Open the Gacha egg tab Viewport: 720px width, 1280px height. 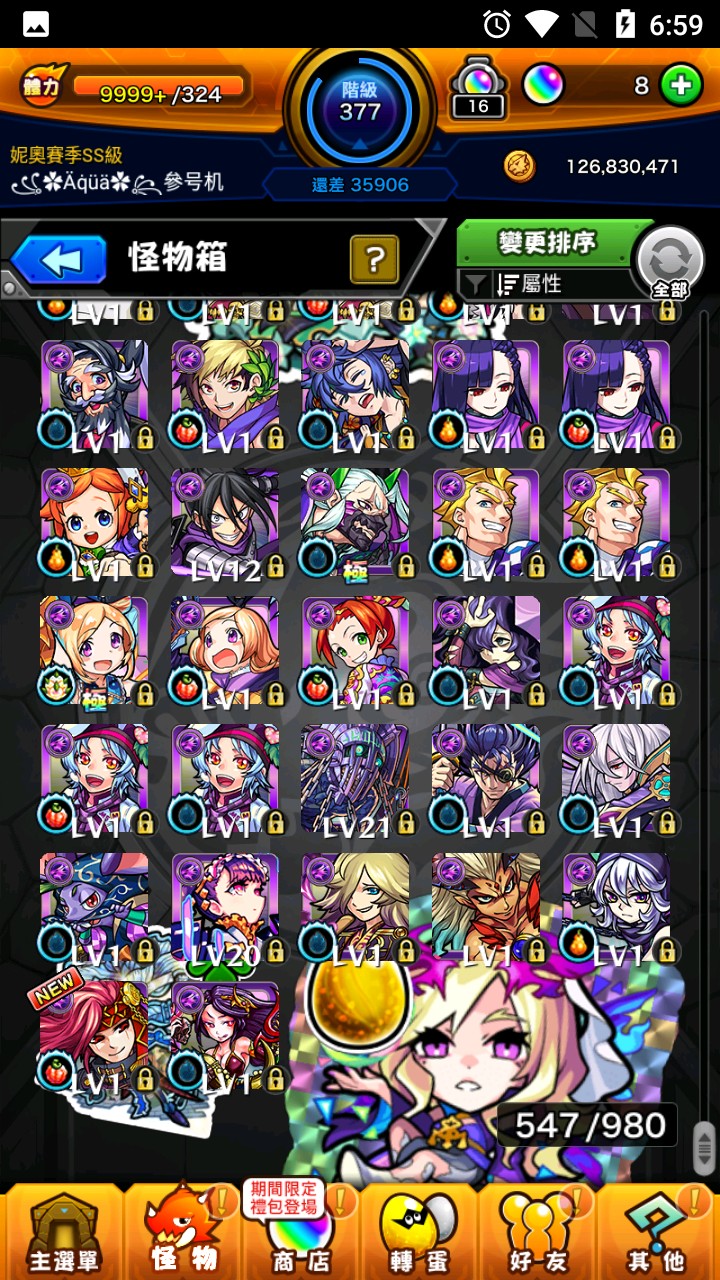tap(418, 1232)
